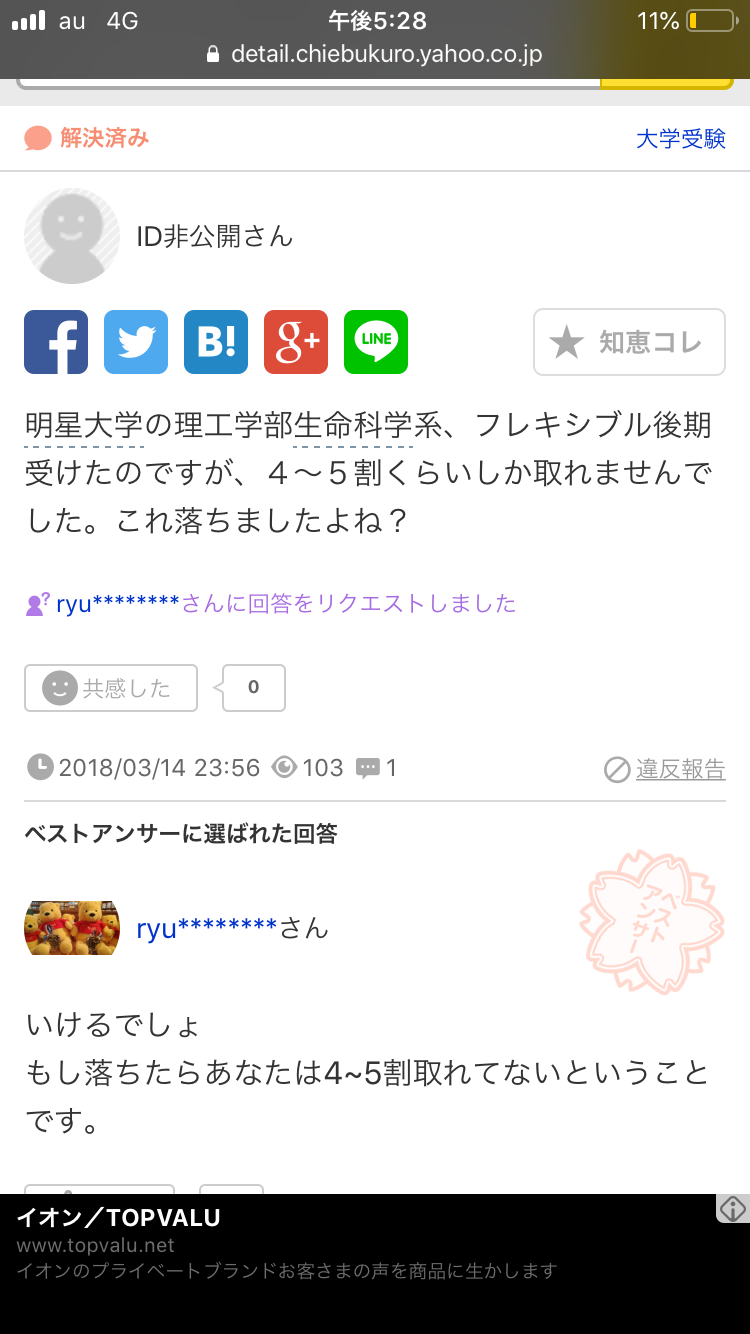
Task: Share this question on Google+
Action: point(296,342)
